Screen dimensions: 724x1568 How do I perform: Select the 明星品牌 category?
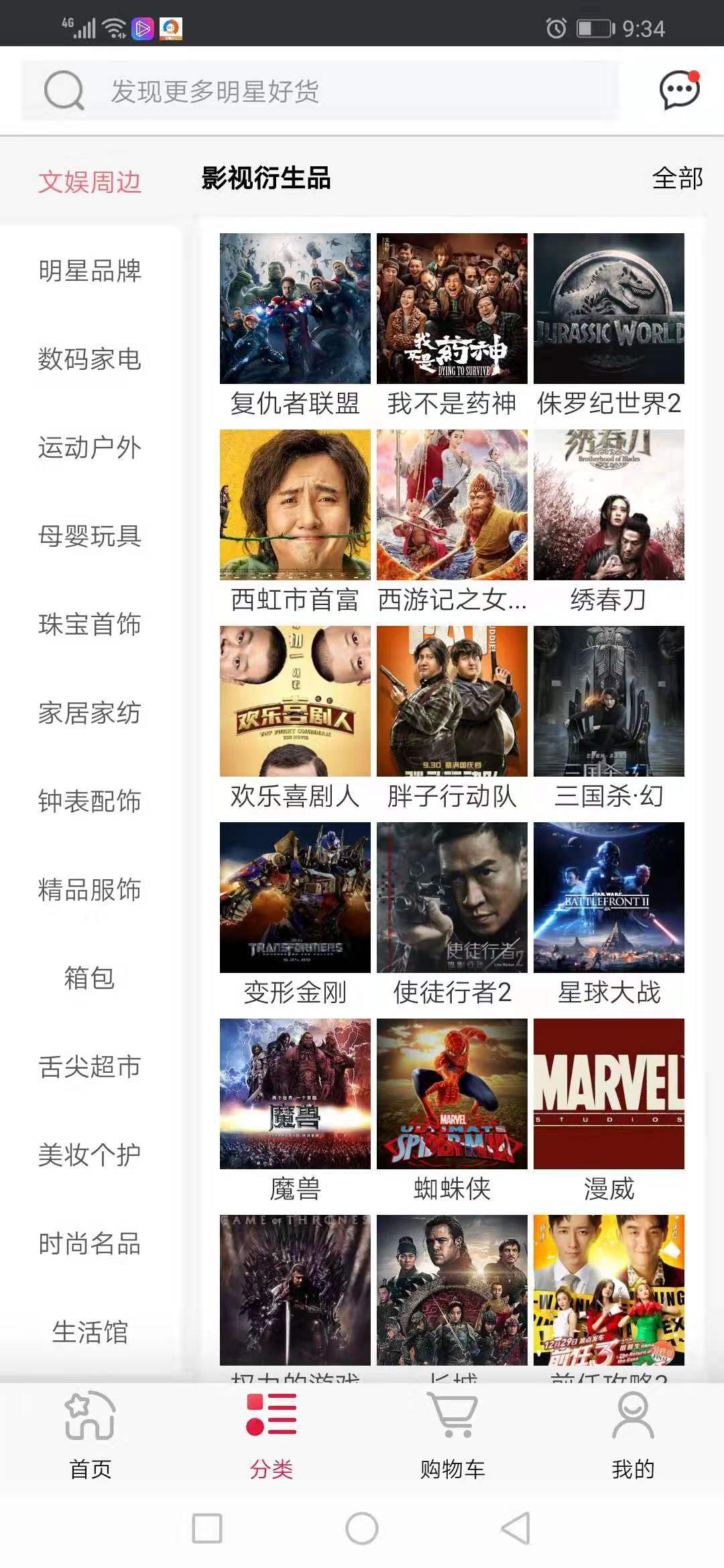90,271
